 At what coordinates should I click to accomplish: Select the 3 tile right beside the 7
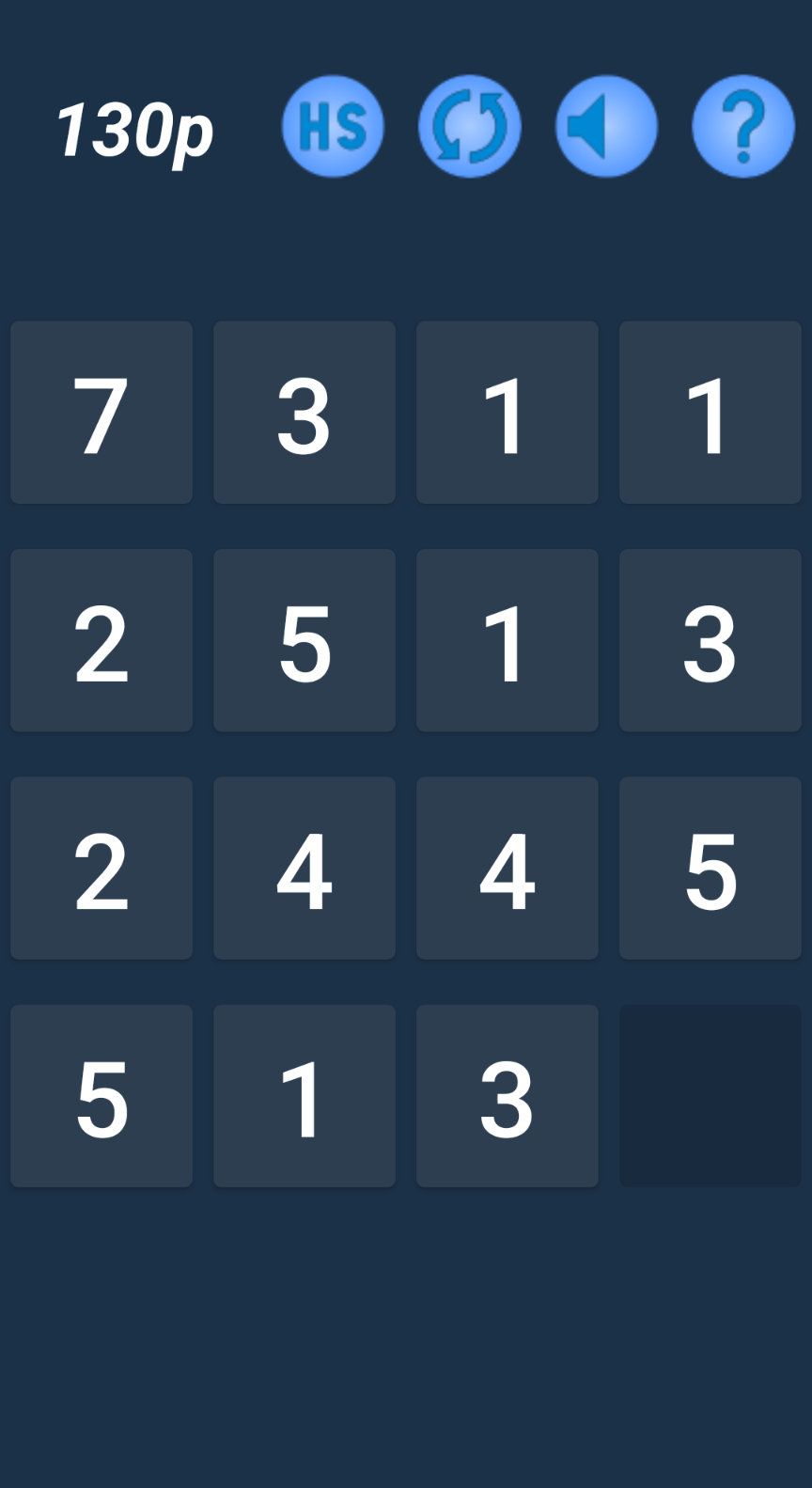coord(304,413)
